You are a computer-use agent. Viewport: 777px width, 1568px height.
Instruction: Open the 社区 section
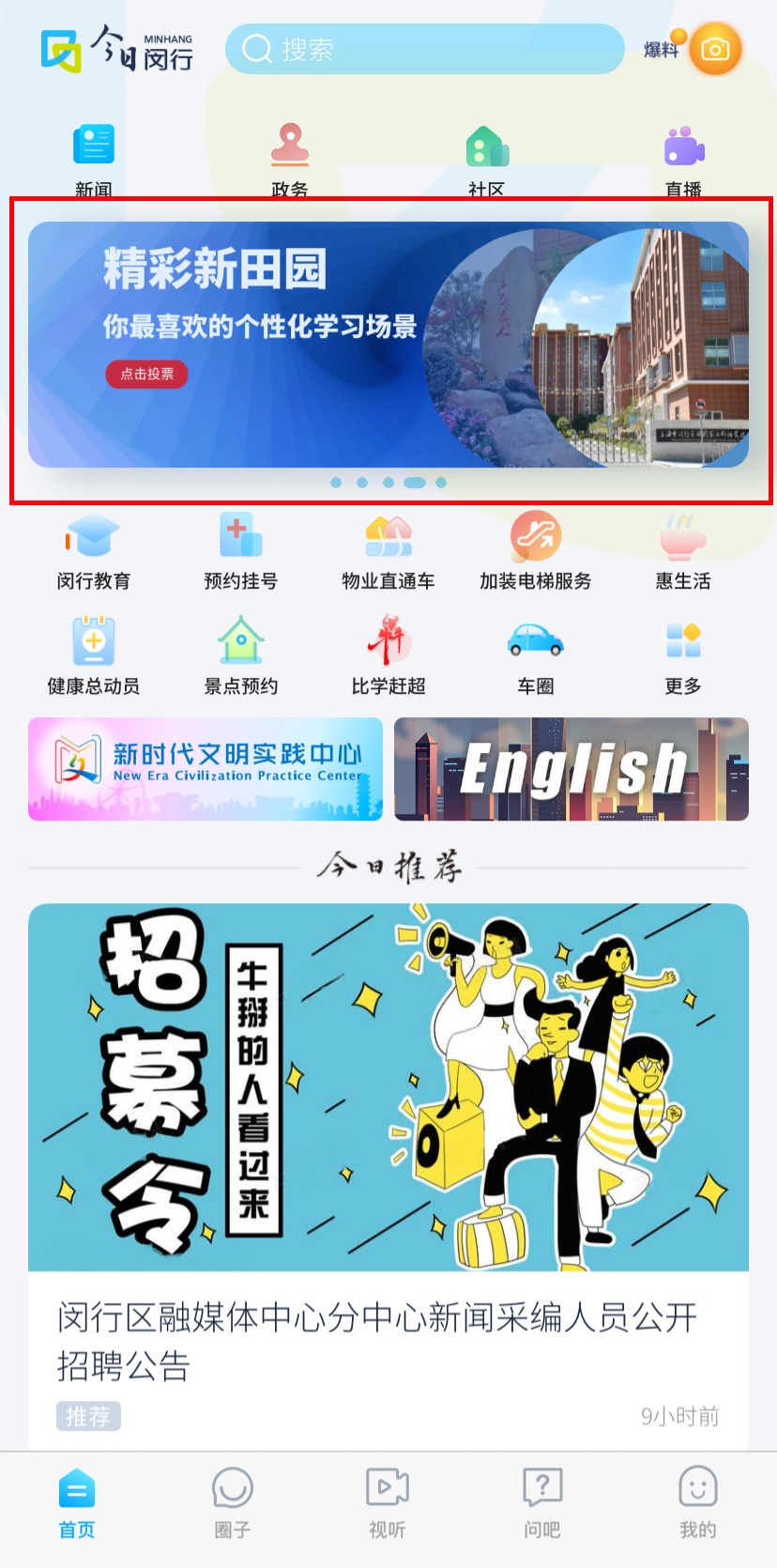[487, 160]
